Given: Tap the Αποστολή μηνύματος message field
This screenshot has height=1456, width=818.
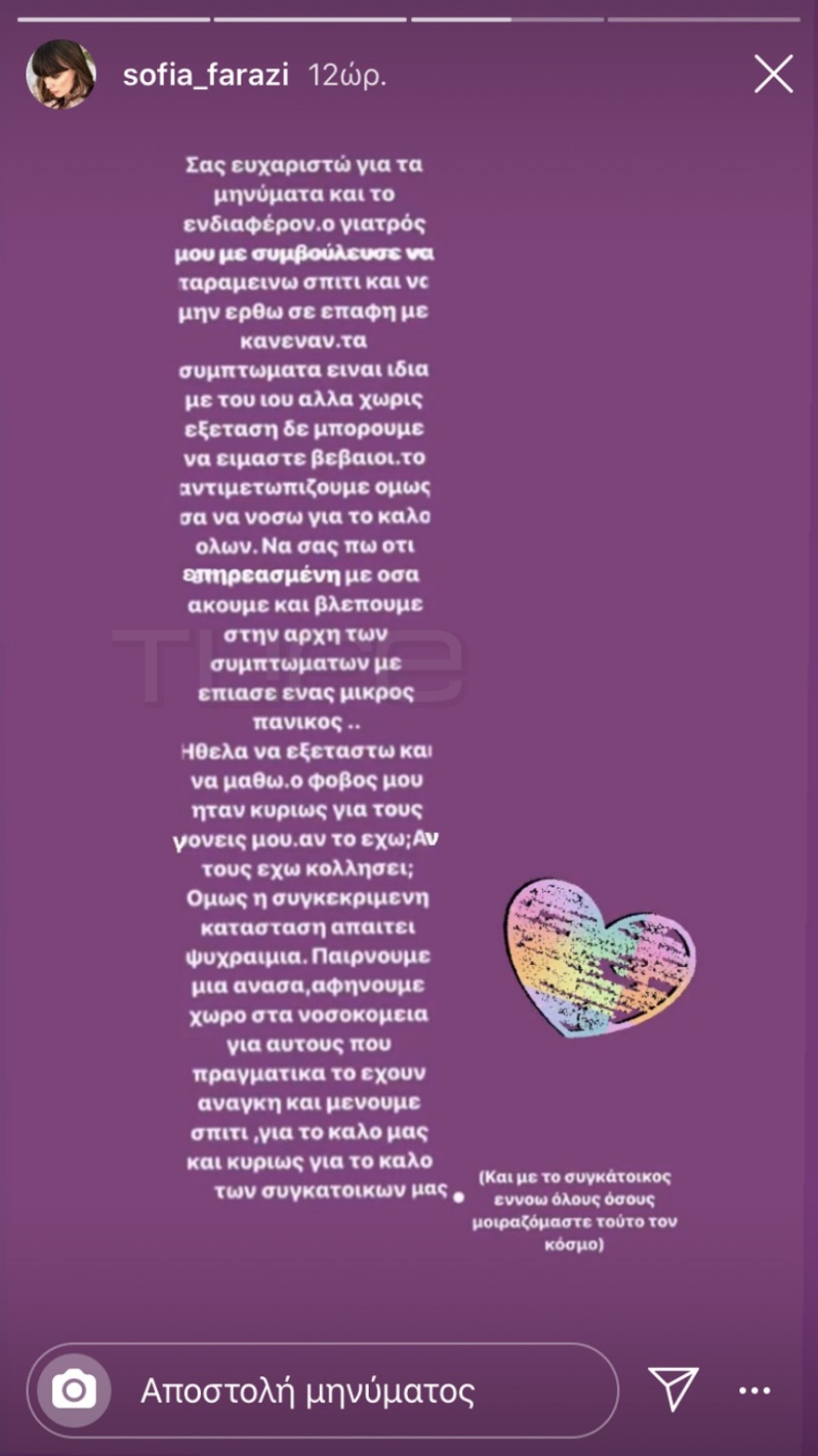Looking at the screenshot, I should click(x=353, y=1391).
